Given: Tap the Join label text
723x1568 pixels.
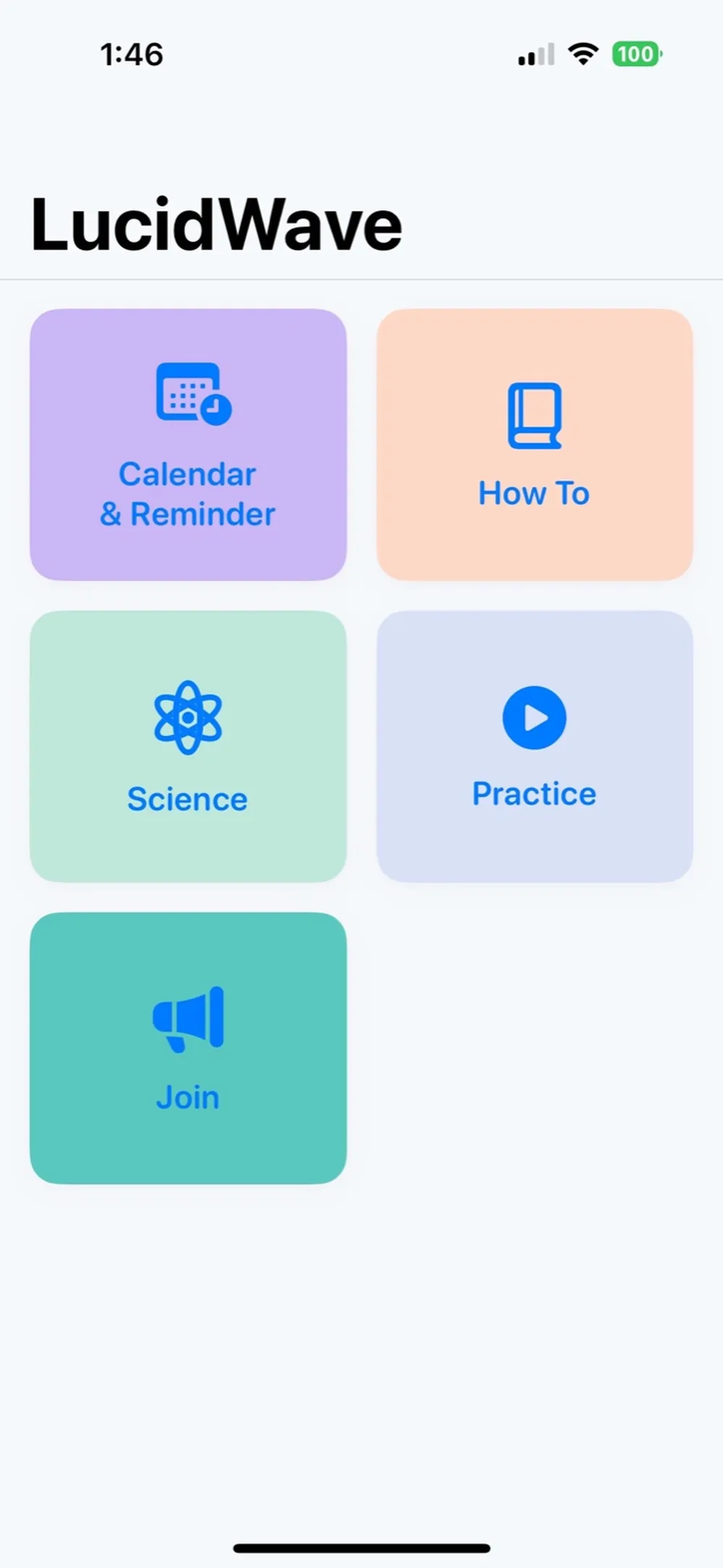Looking at the screenshot, I should coord(187,1096).
